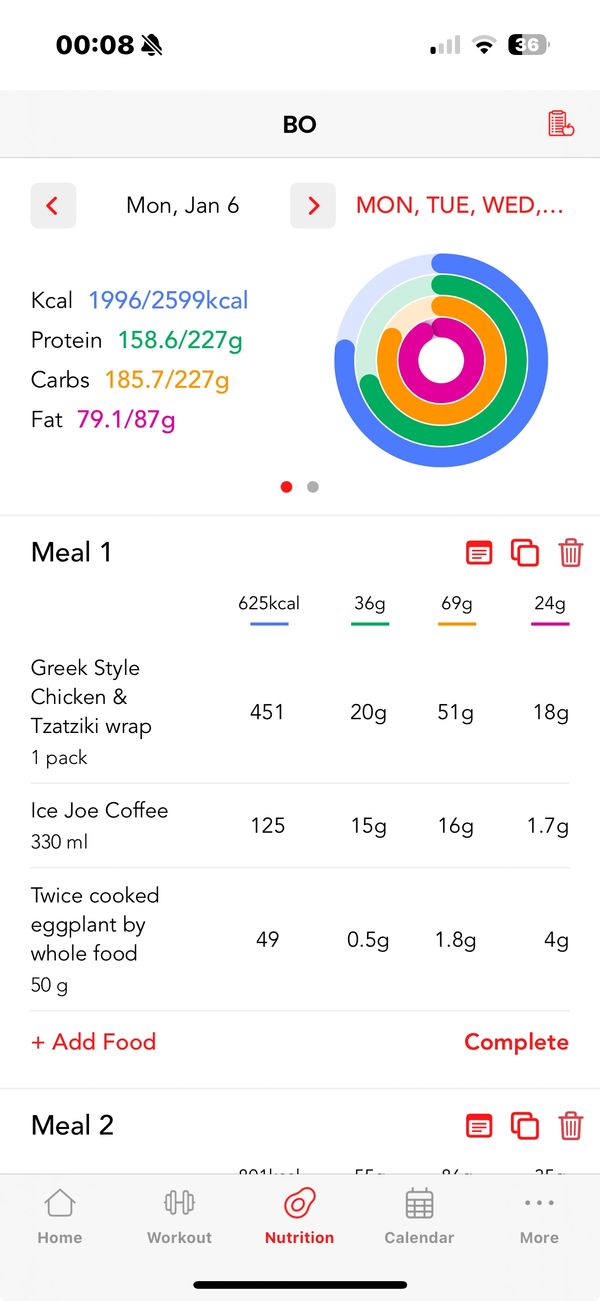Mark Meal 1 as Complete
The width and height of the screenshot is (600, 1301).
coord(516,1042)
